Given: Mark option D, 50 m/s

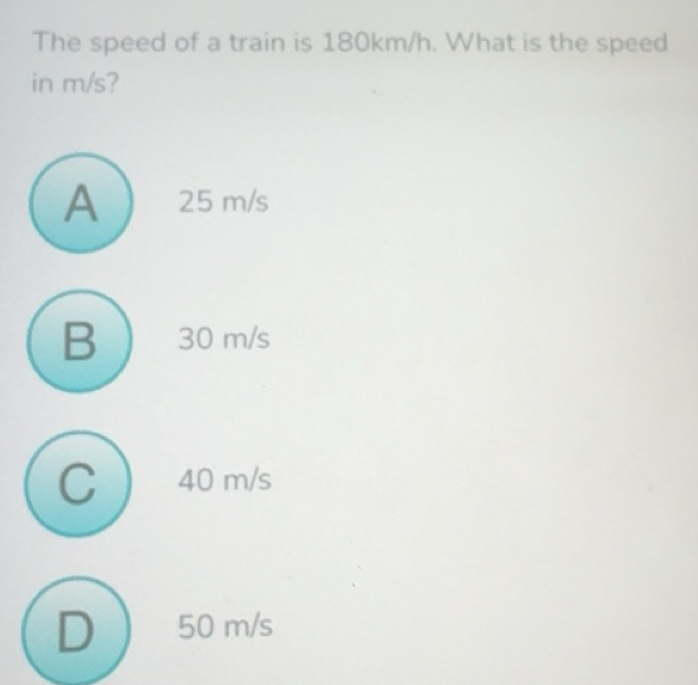Looking at the screenshot, I should pyautogui.click(x=78, y=628).
